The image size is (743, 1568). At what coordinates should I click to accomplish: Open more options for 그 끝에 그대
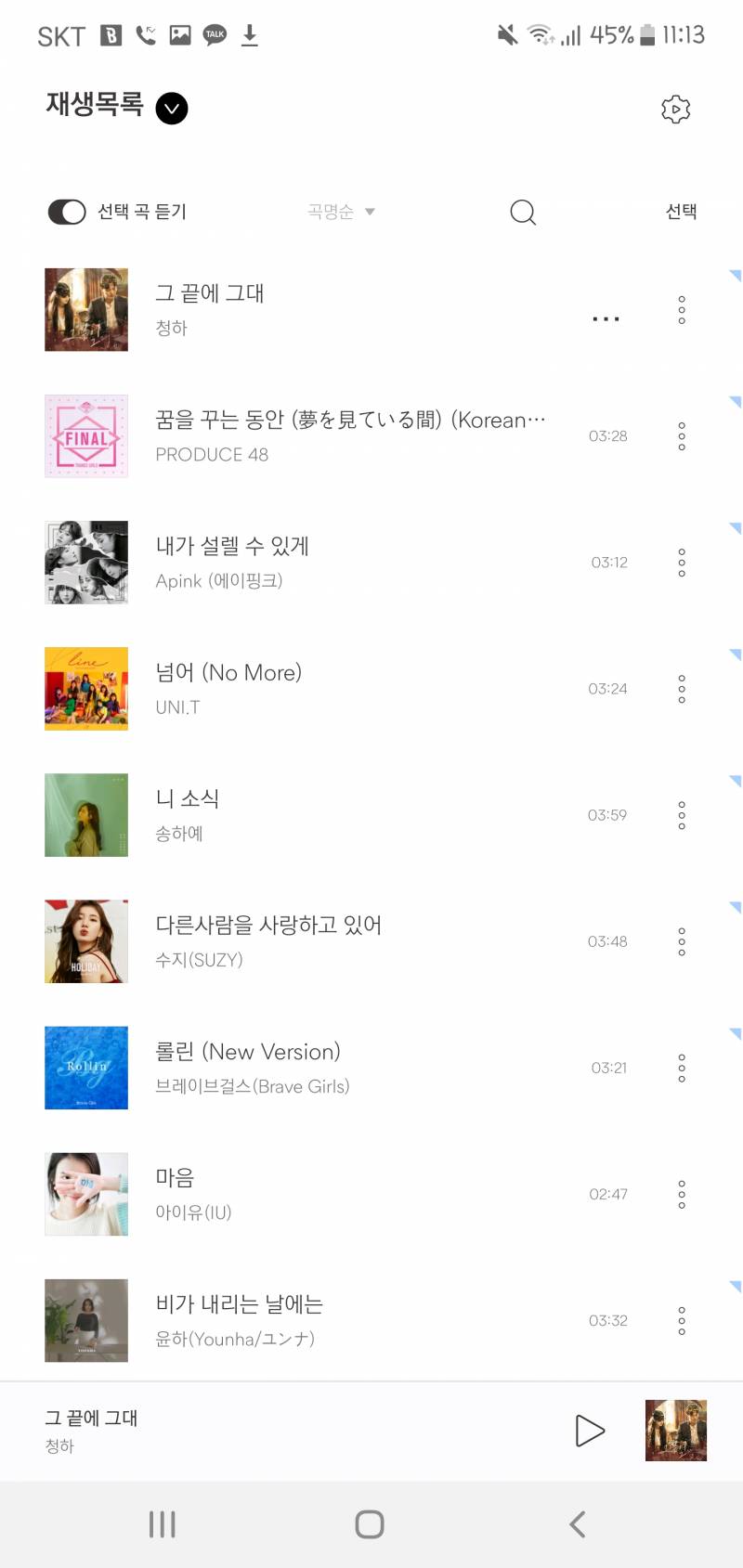(x=682, y=310)
